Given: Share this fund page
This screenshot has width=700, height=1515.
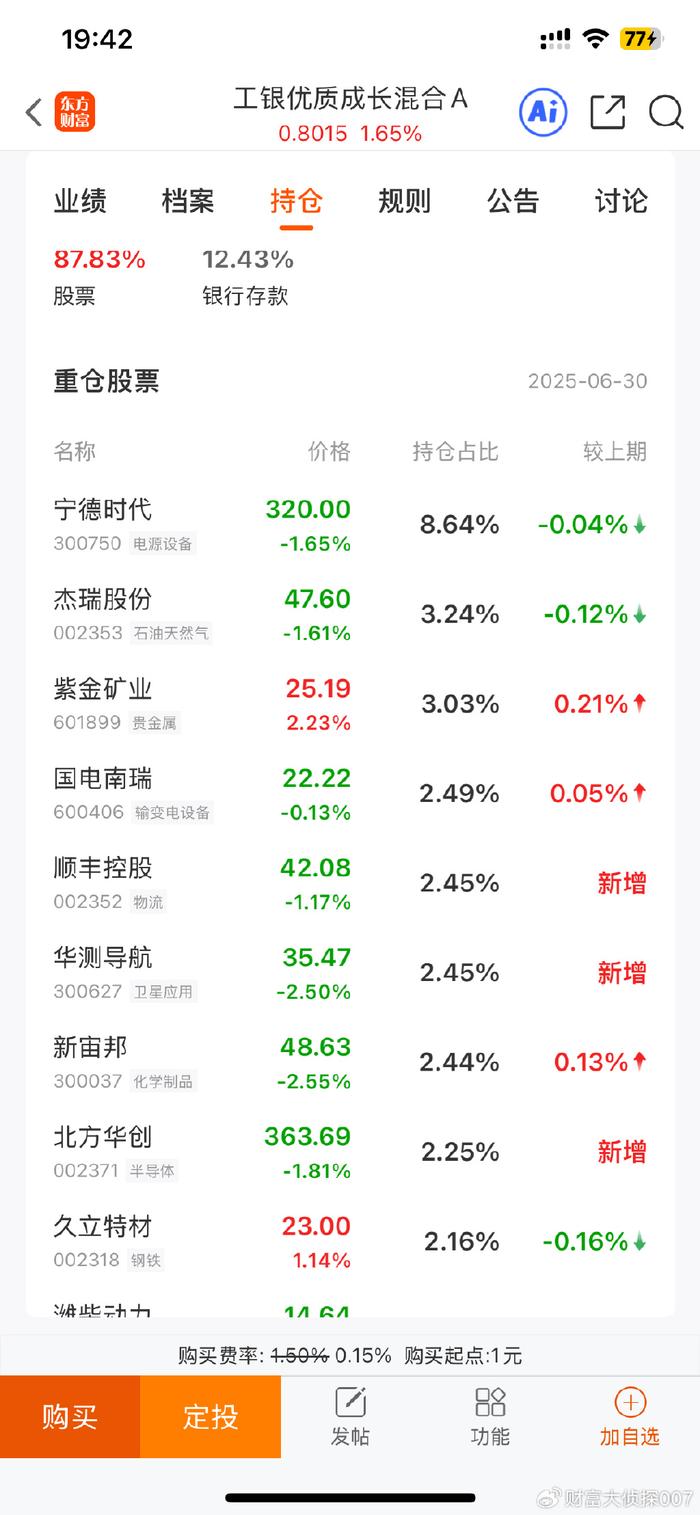Looking at the screenshot, I should click(x=607, y=112).
